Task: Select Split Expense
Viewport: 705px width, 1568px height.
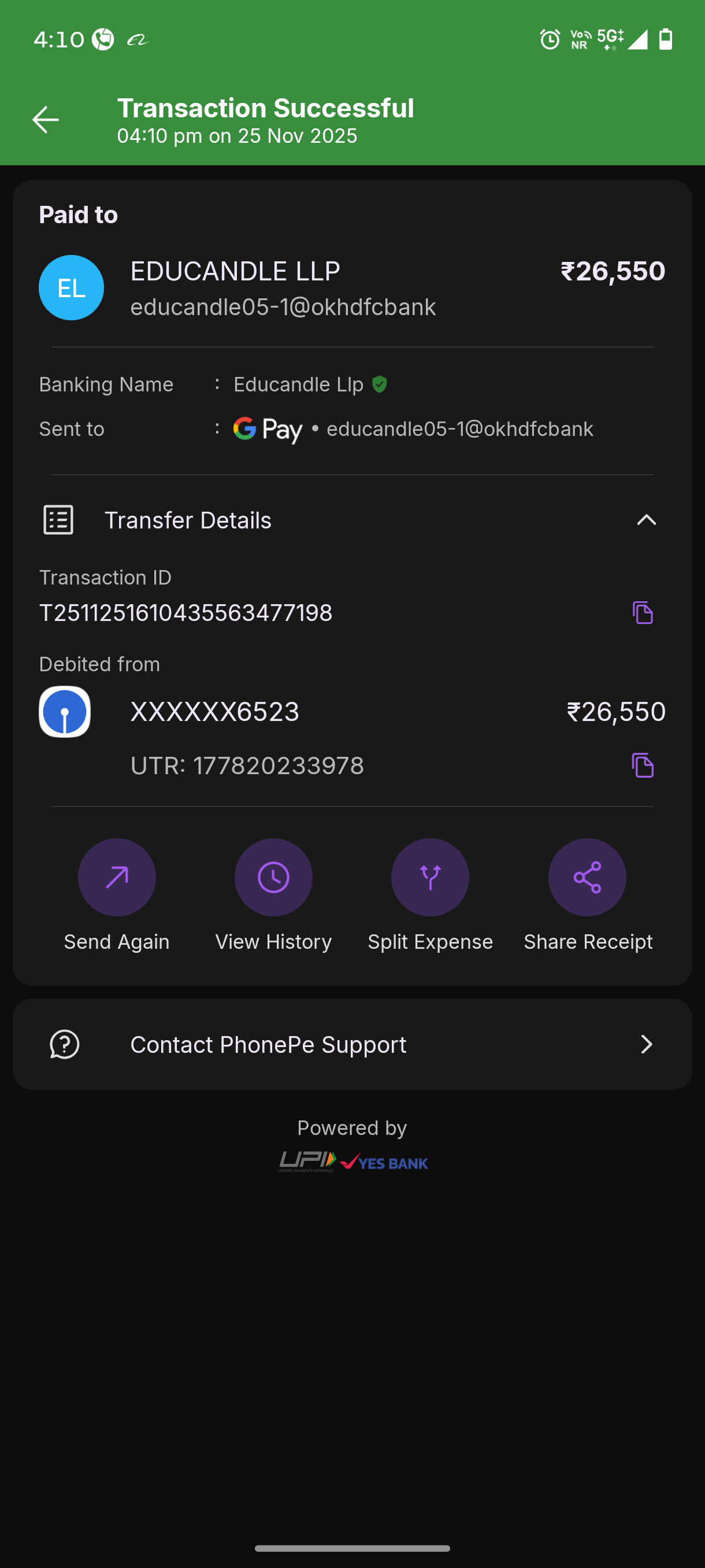Action: coord(430,877)
